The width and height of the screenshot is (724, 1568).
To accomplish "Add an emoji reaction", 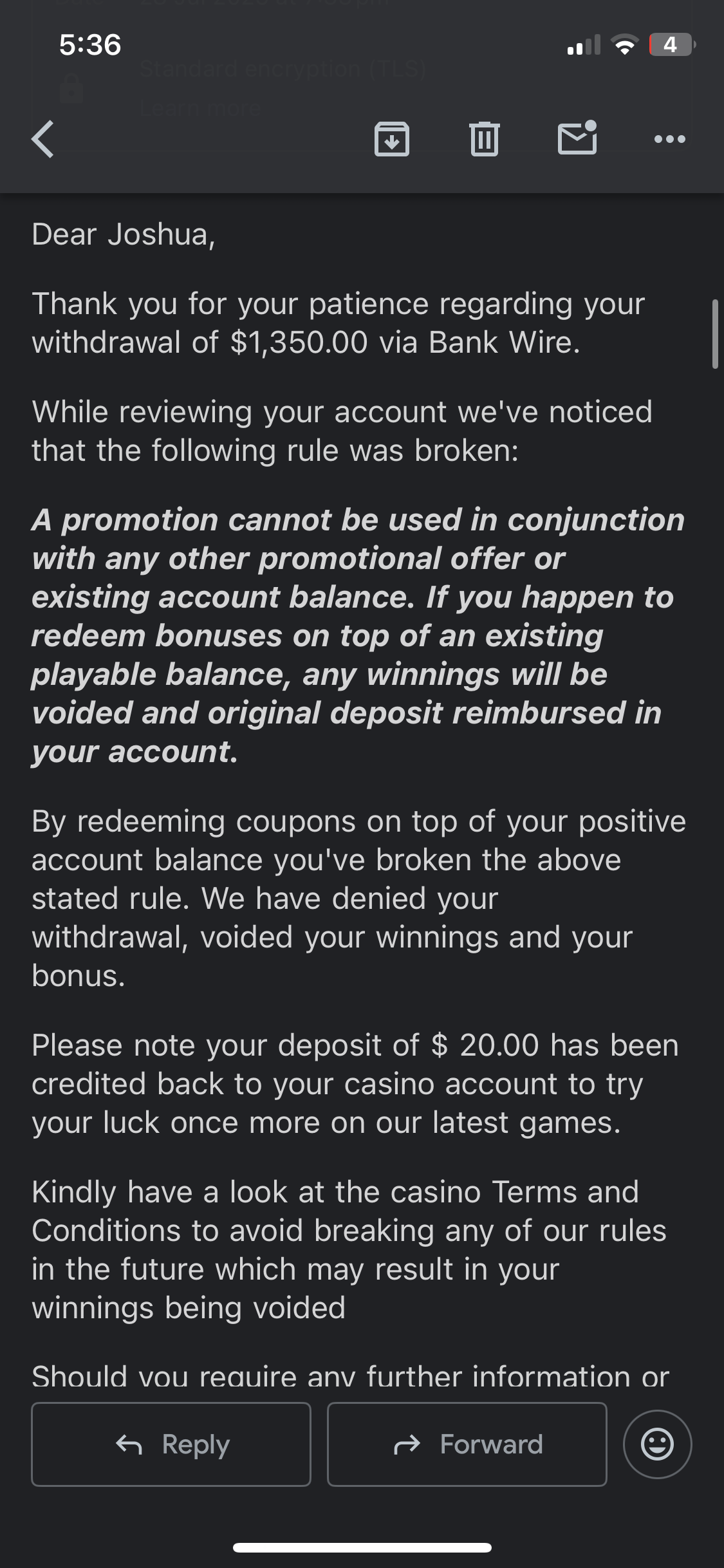I will pos(657,1444).
